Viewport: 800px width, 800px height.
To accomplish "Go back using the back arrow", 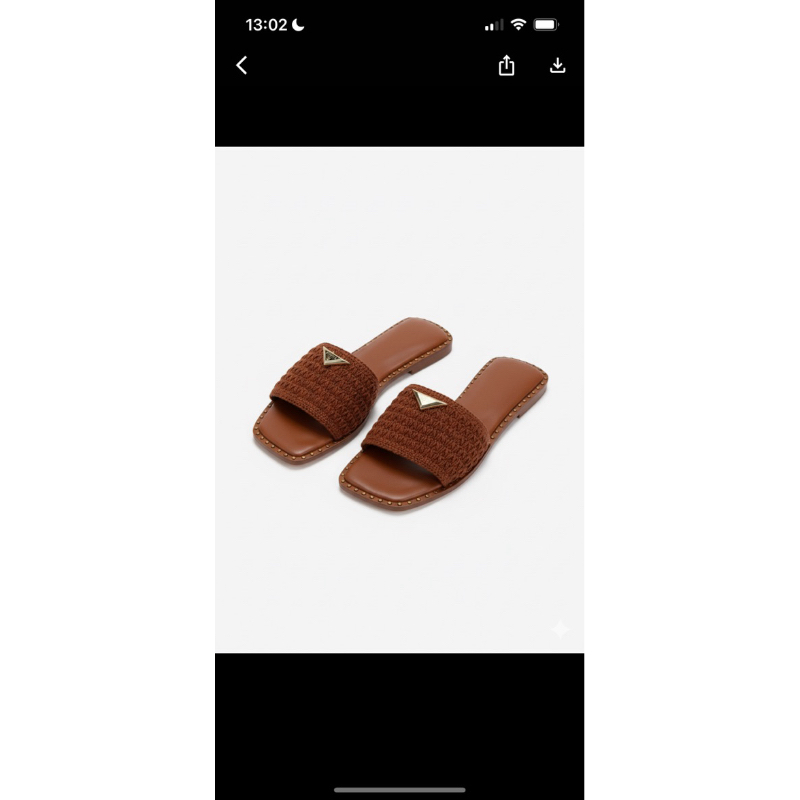I will coord(242,65).
